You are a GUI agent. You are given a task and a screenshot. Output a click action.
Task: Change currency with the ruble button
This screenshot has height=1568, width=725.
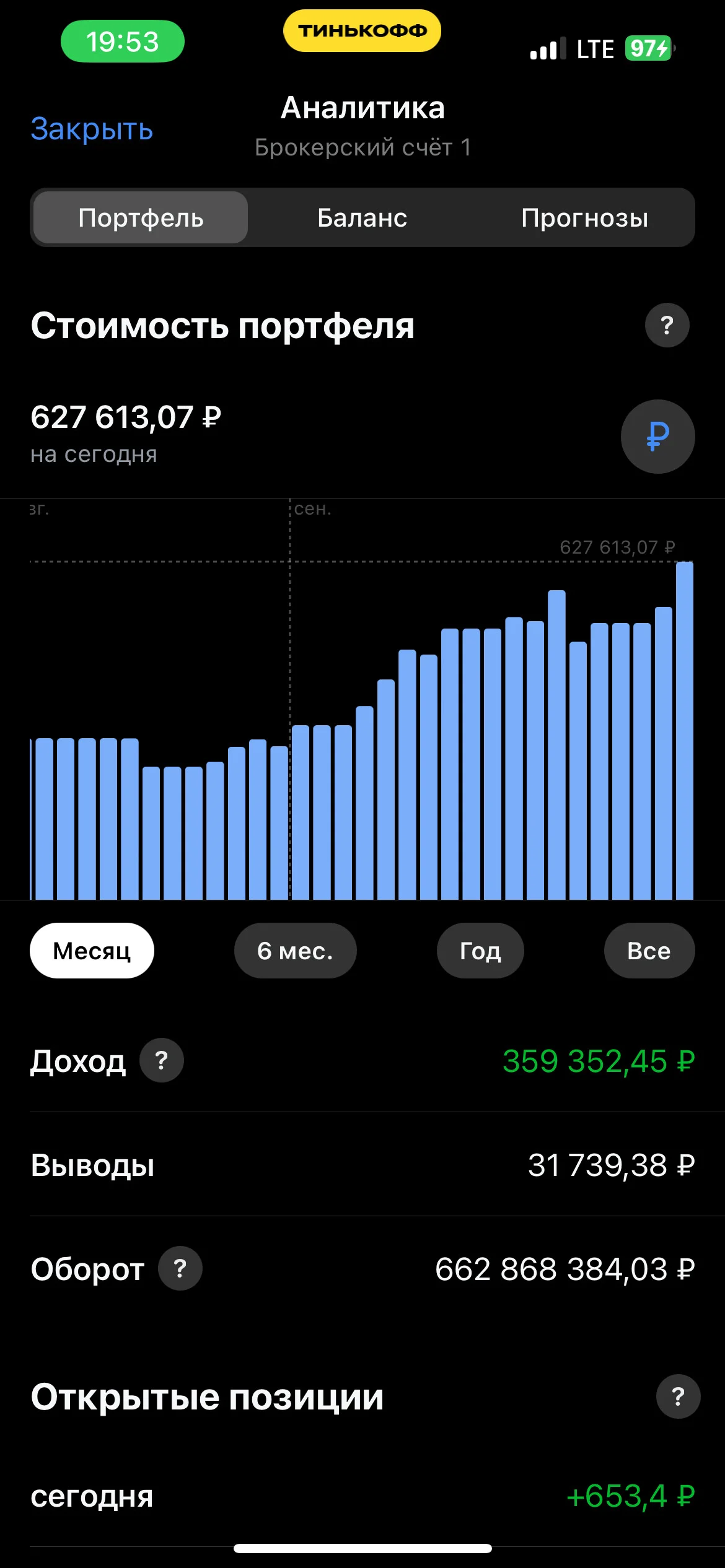click(x=657, y=437)
